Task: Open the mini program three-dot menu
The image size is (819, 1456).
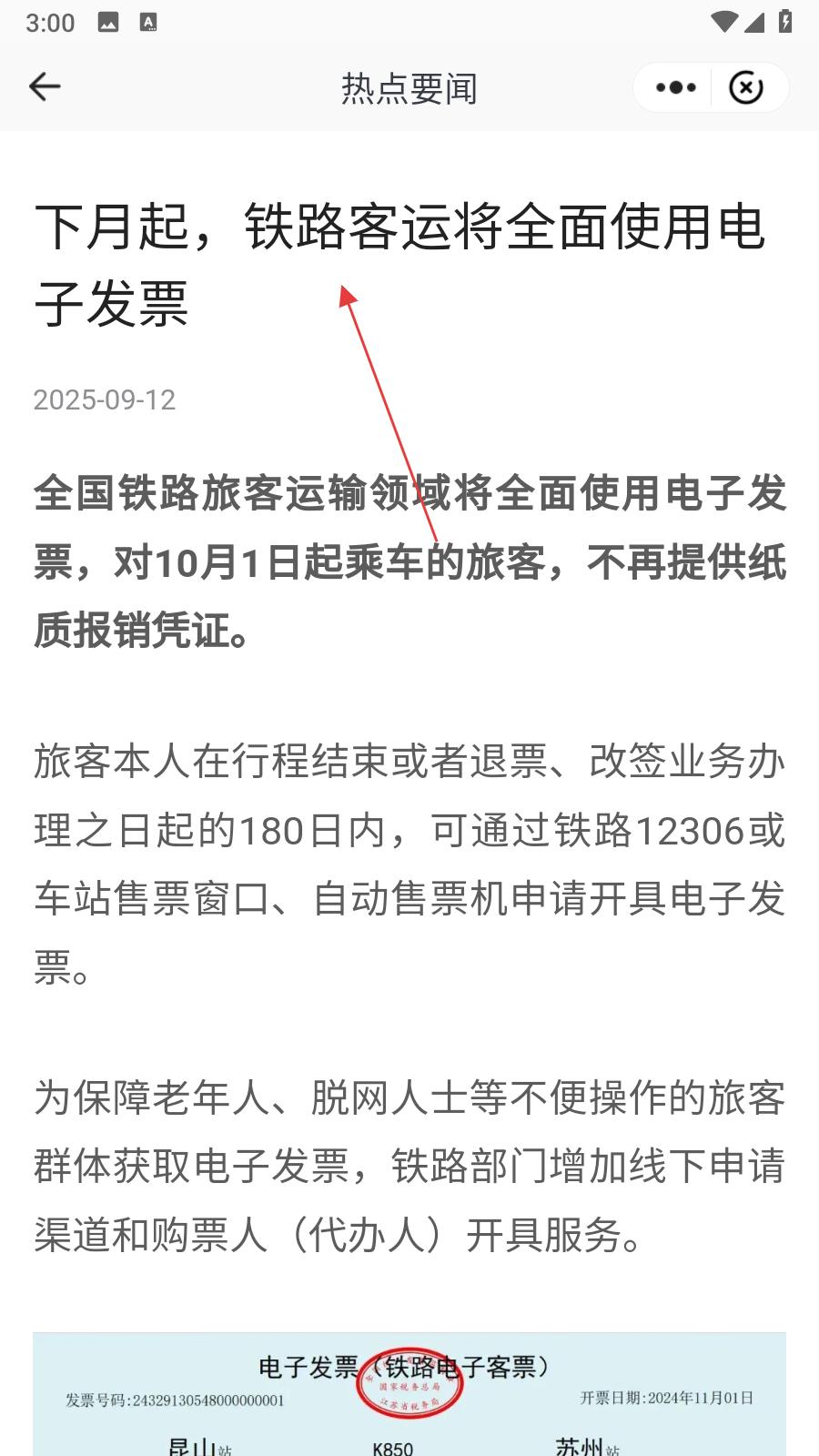Action: click(x=675, y=87)
